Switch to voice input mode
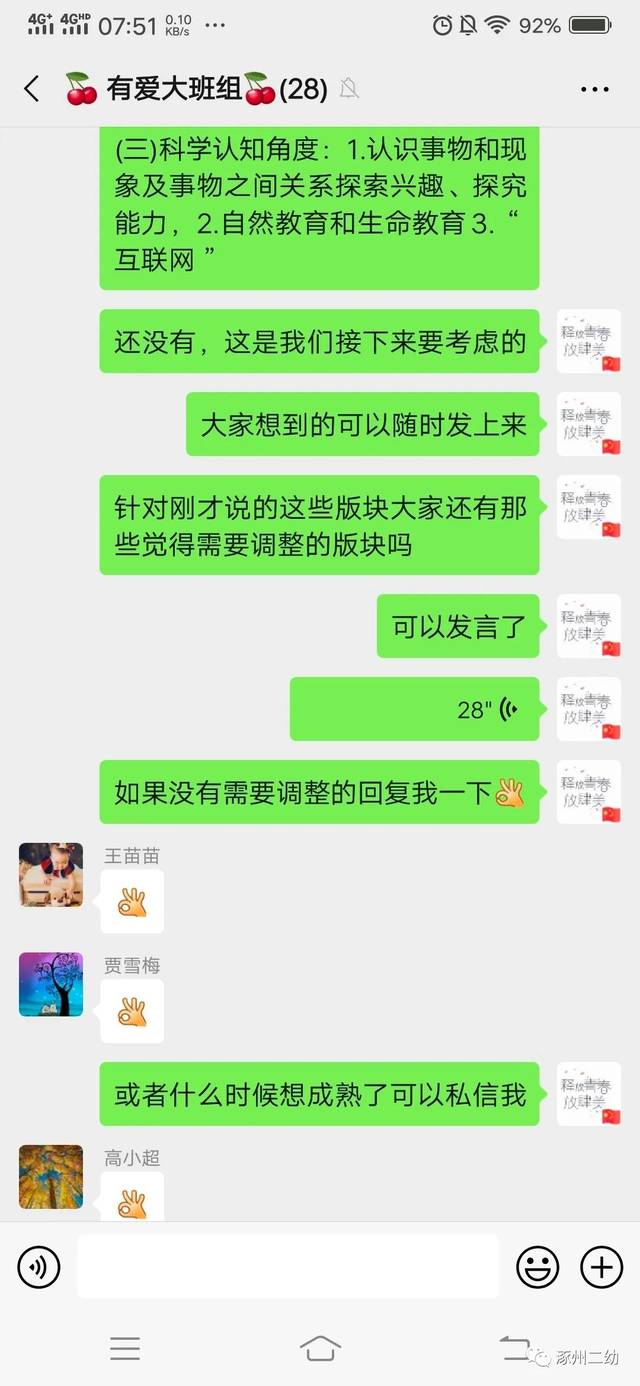Screen dimensions: 640x1386 pyautogui.click(x=39, y=1268)
